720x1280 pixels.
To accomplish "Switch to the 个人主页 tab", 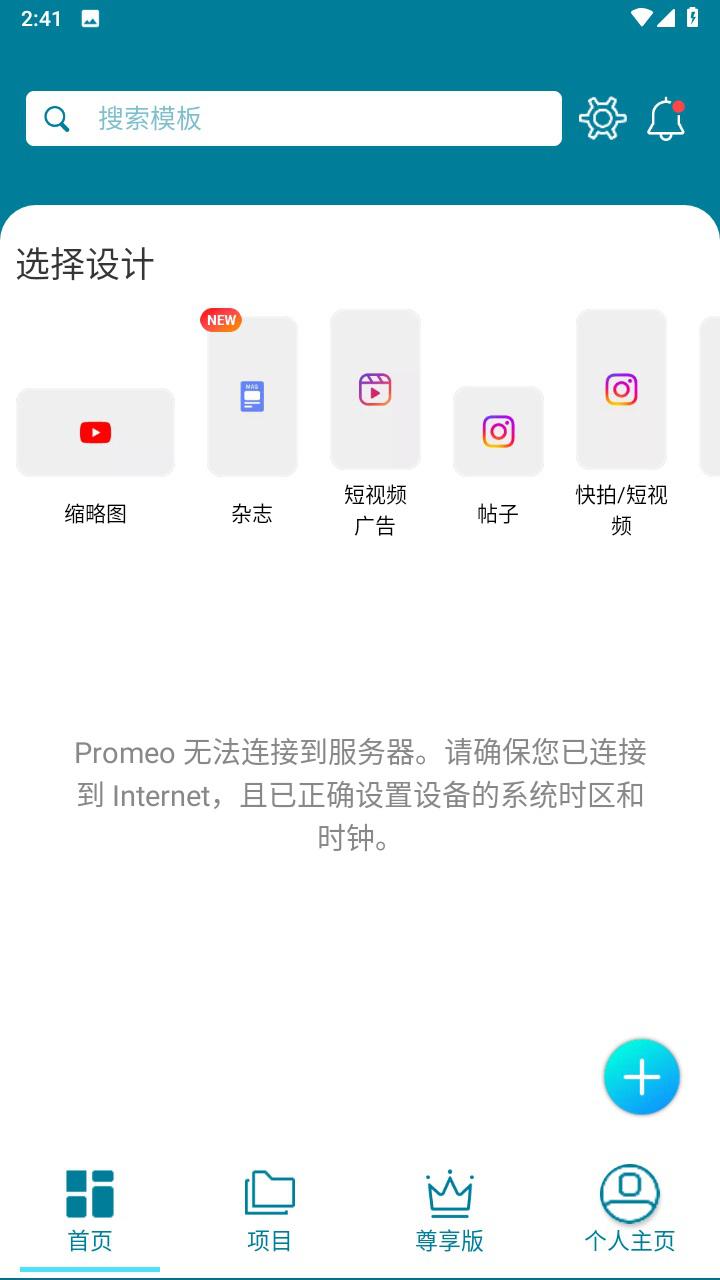I will click(630, 1211).
